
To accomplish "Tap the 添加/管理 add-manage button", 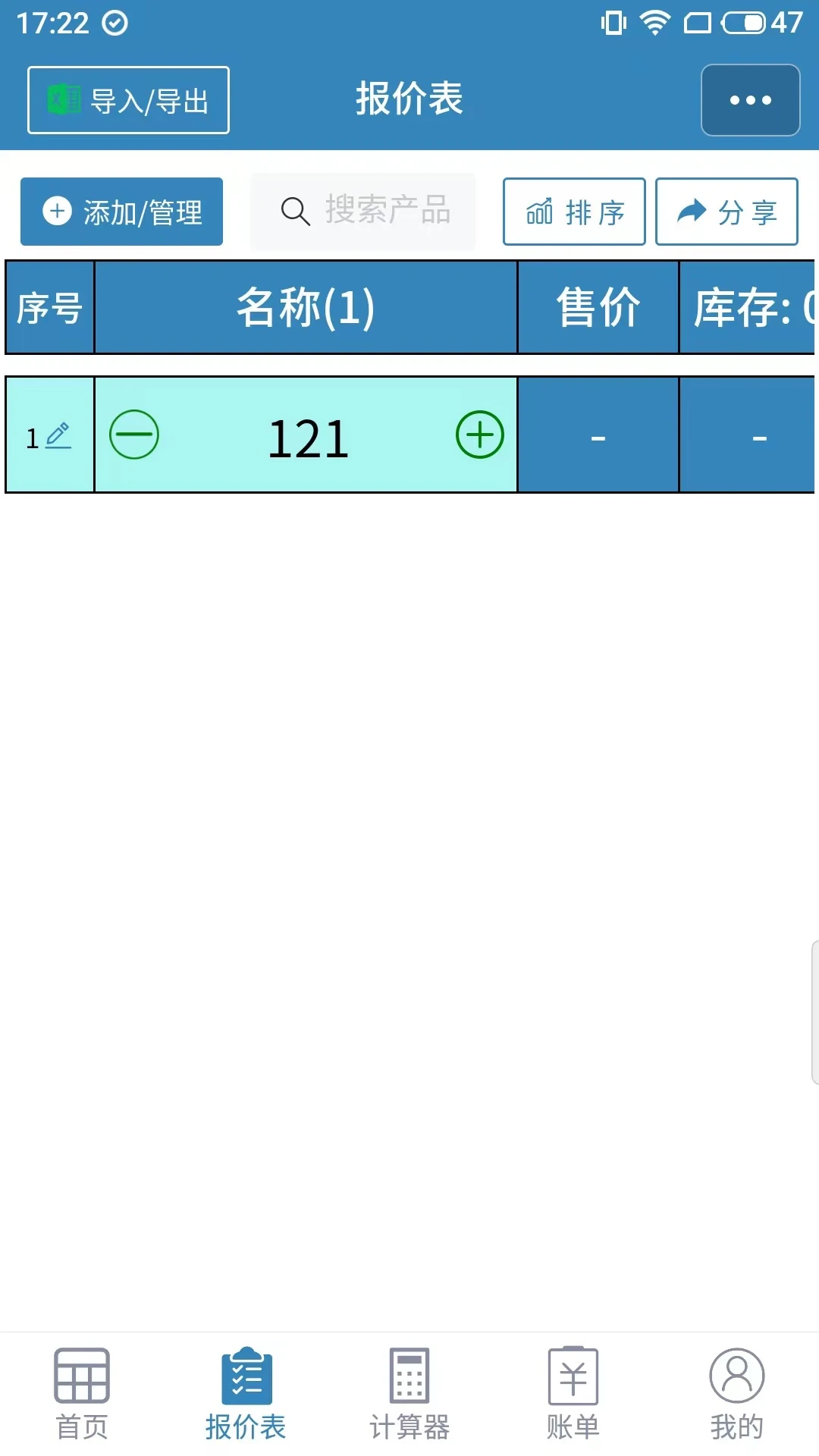I will point(121,212).
